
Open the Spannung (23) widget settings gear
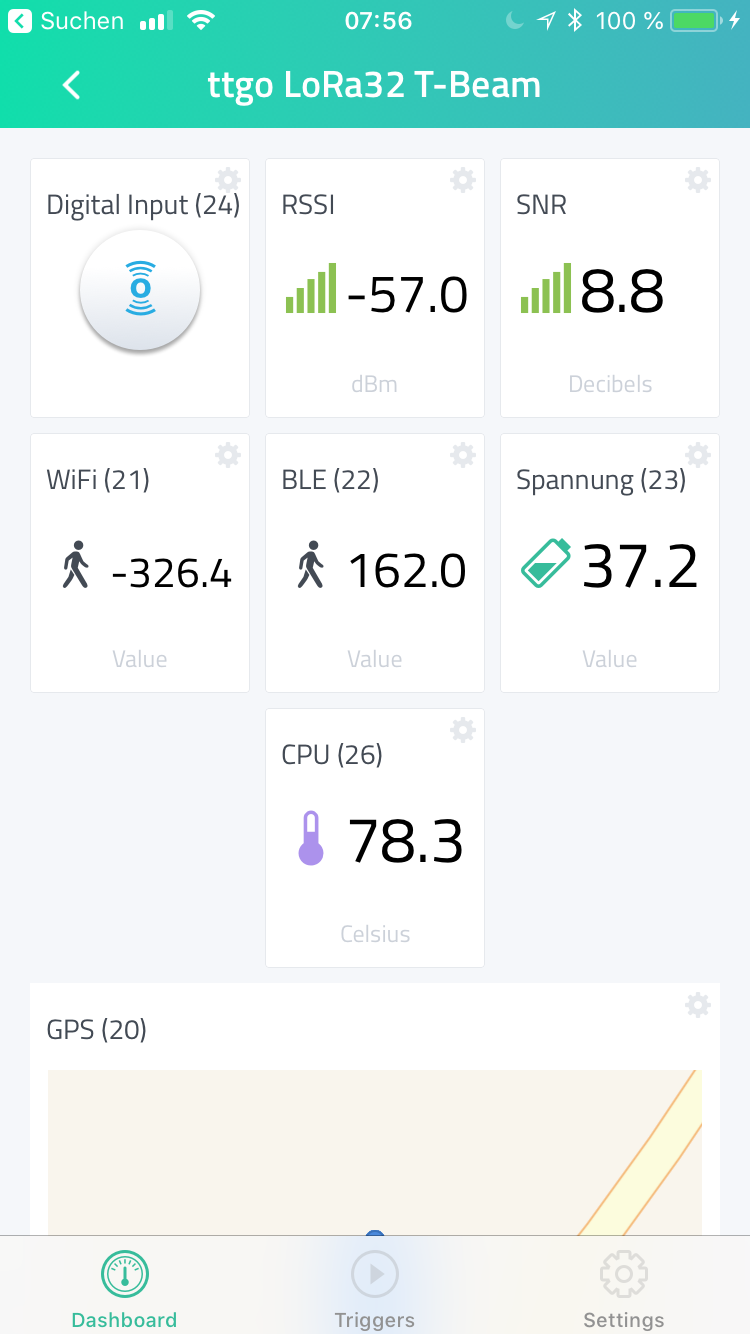pos(697,455)
